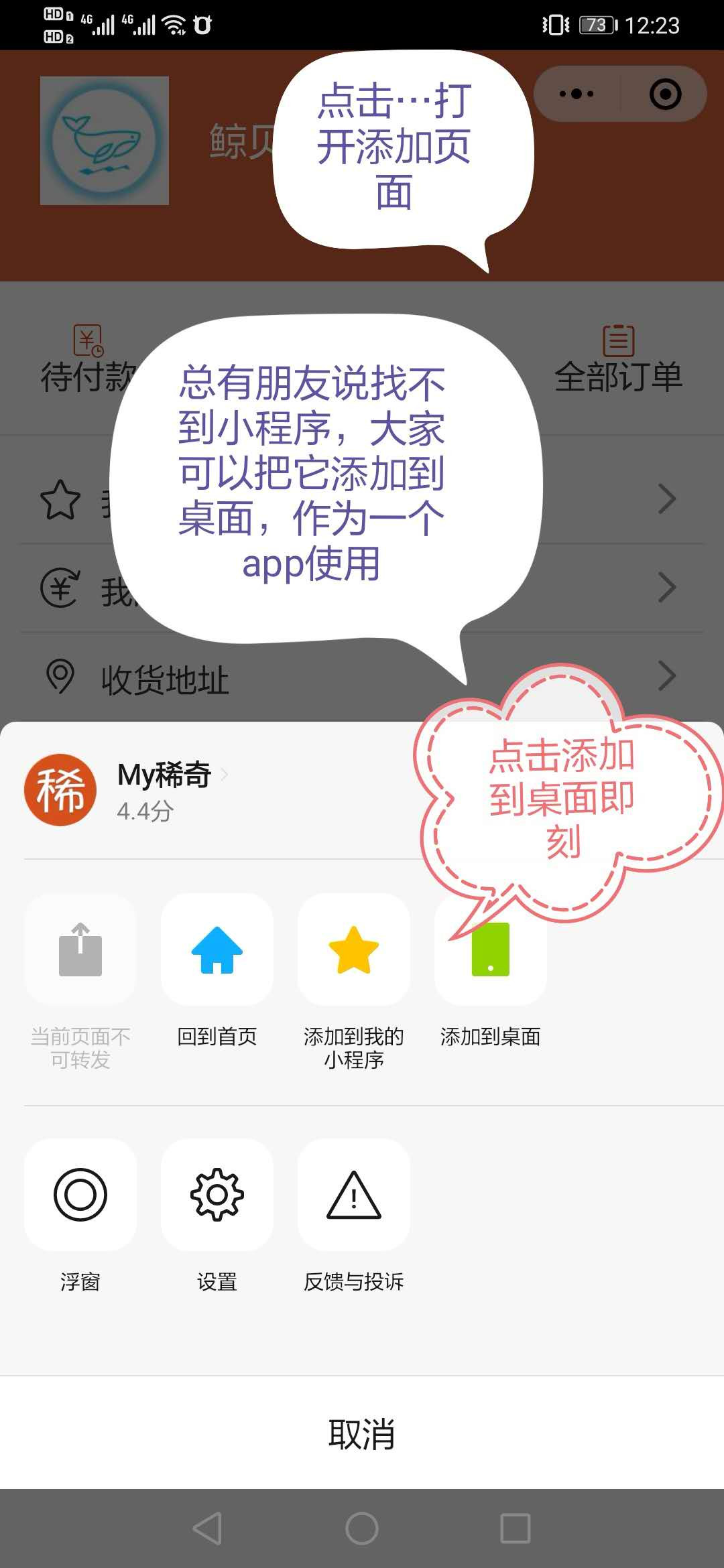
Task: Open 反馈与投诉 feedback and complaints
Action: [353, 1195]
